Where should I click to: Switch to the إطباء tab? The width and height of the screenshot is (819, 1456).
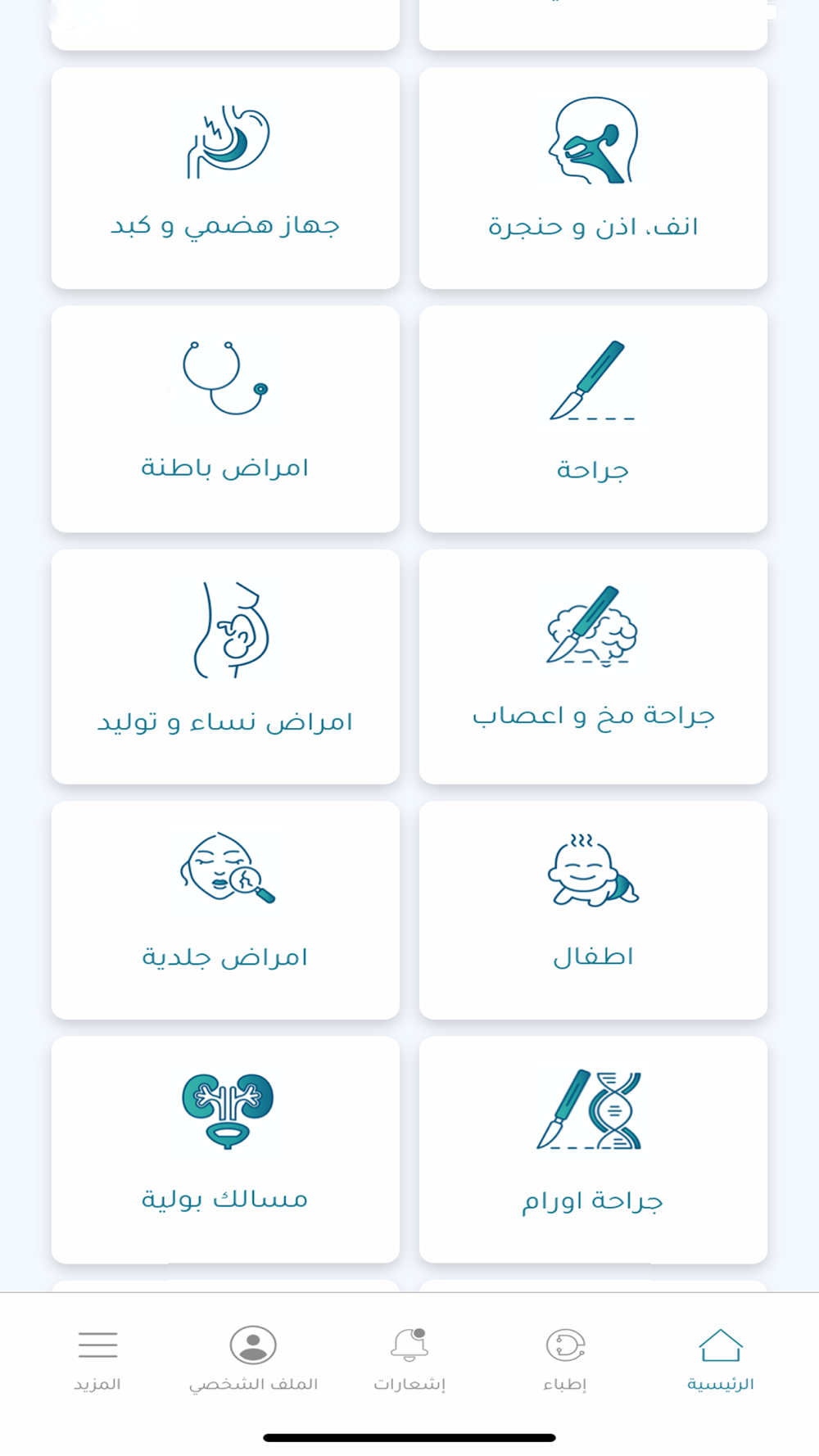pyautogui.click(x=565, y=1359)
